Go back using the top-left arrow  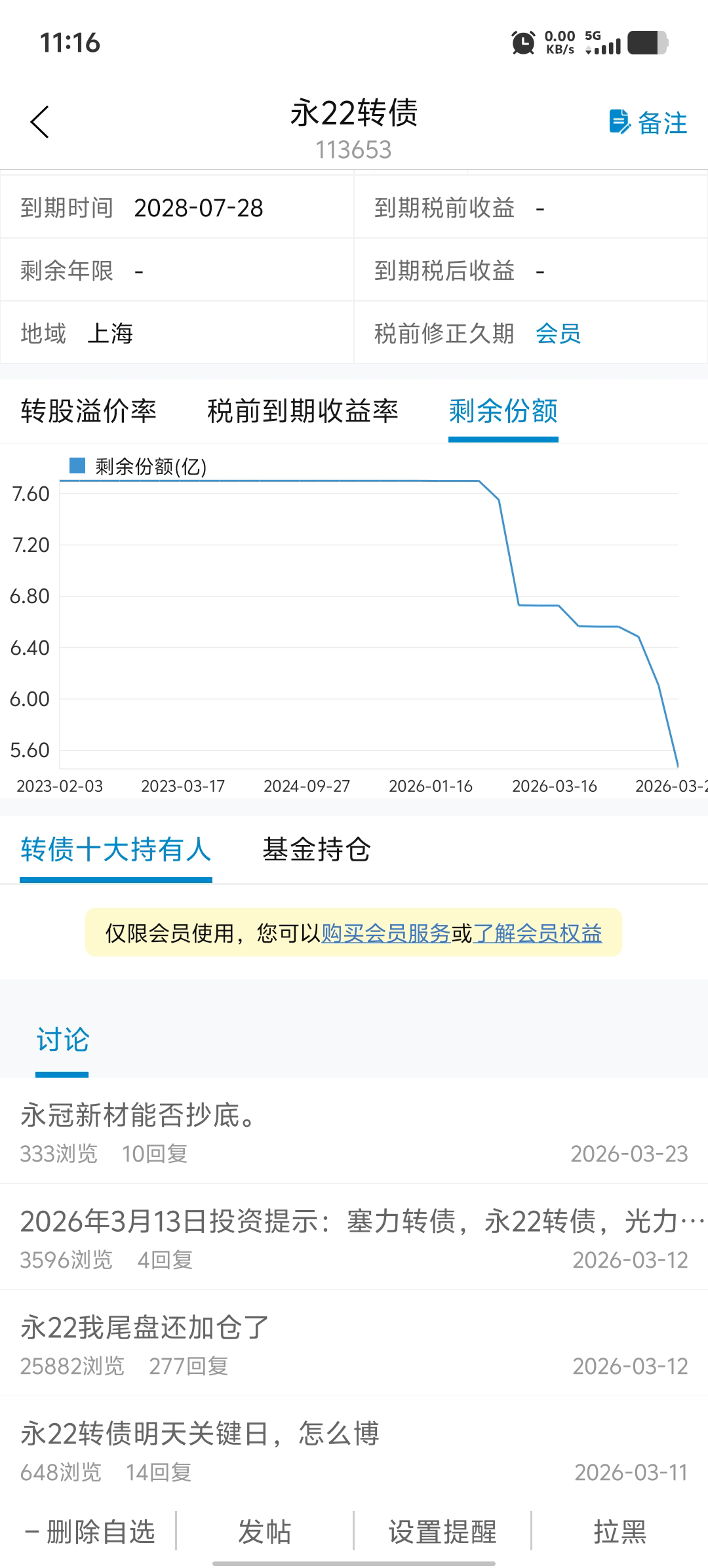pyautogui.click(x=40, y=122)
